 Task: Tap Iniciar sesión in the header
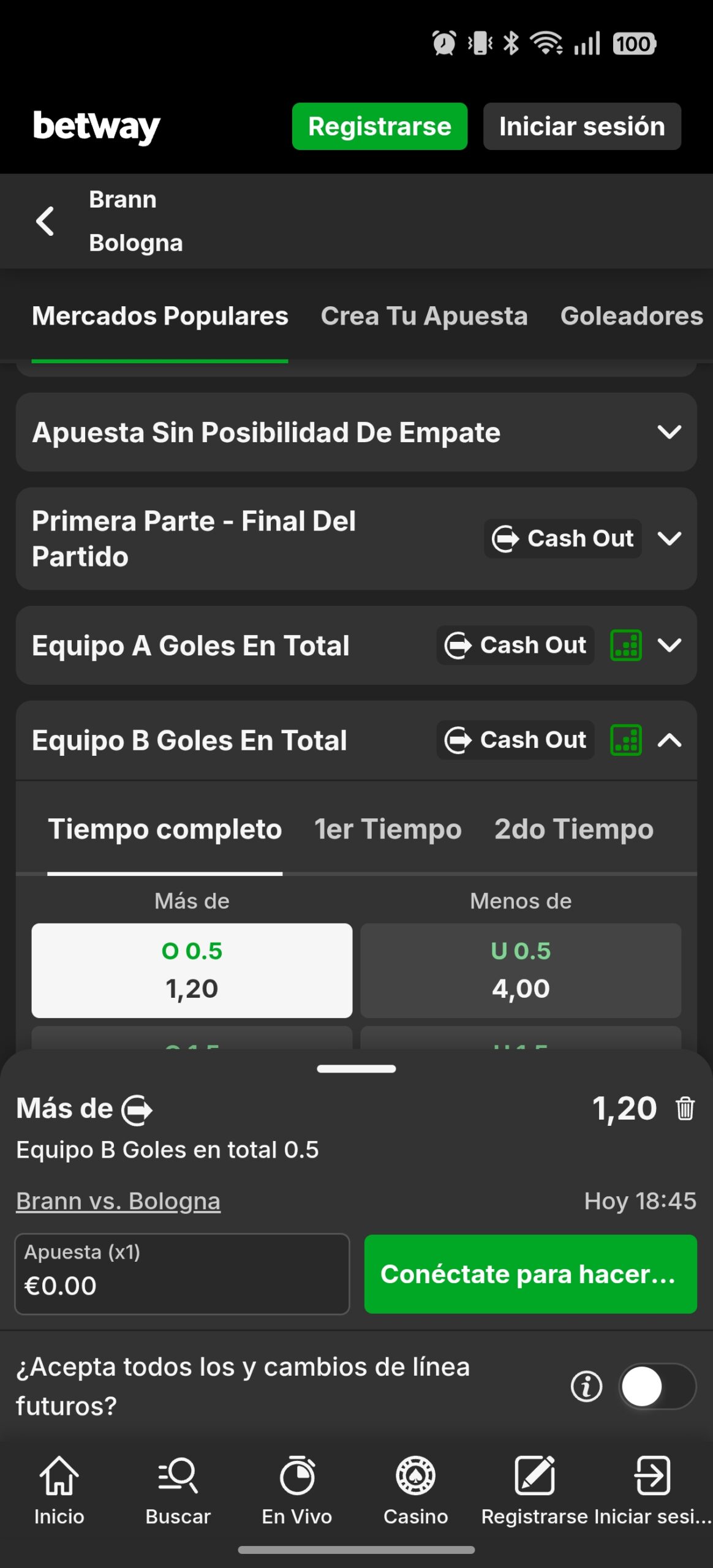pos(581,126)
